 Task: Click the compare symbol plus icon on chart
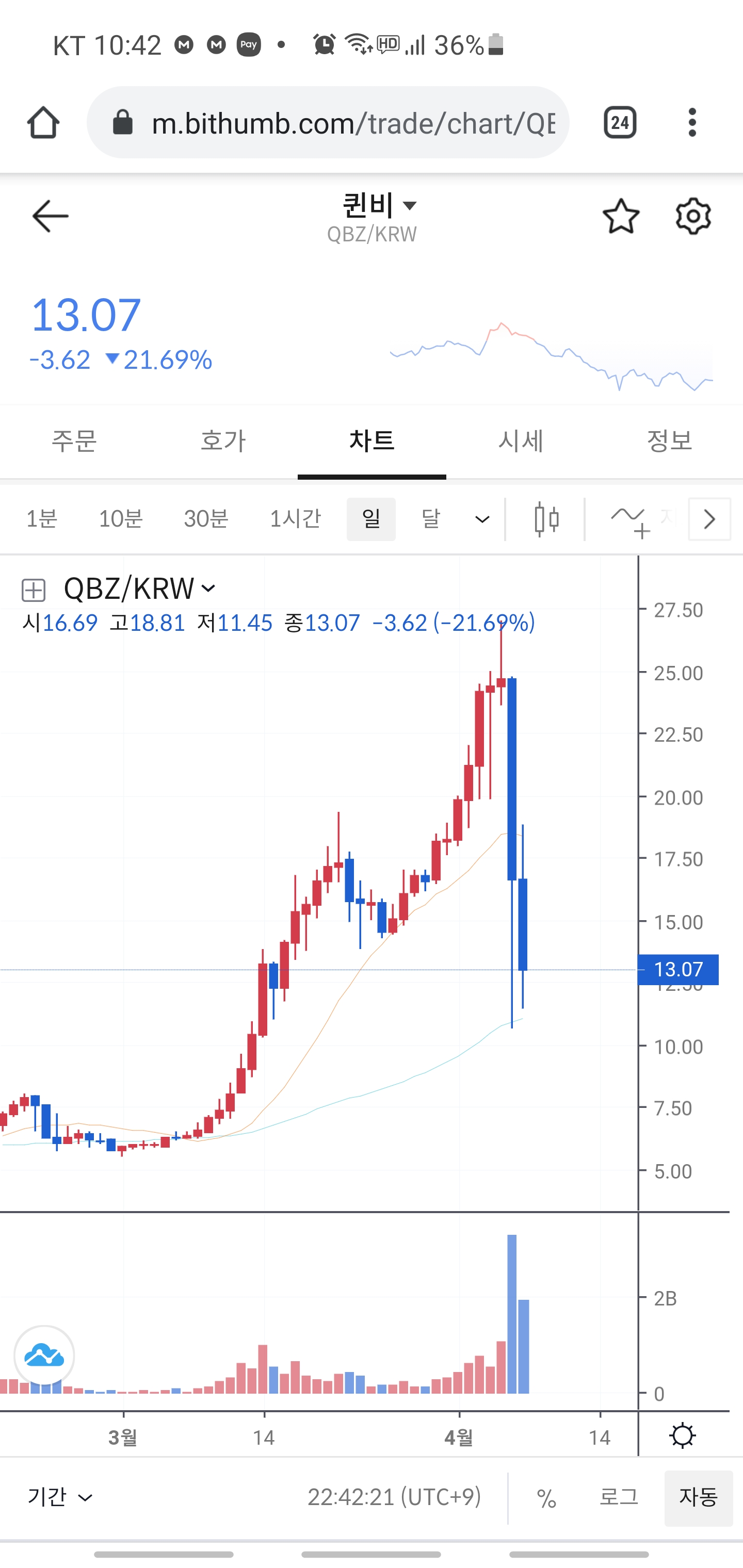(34, 588)
